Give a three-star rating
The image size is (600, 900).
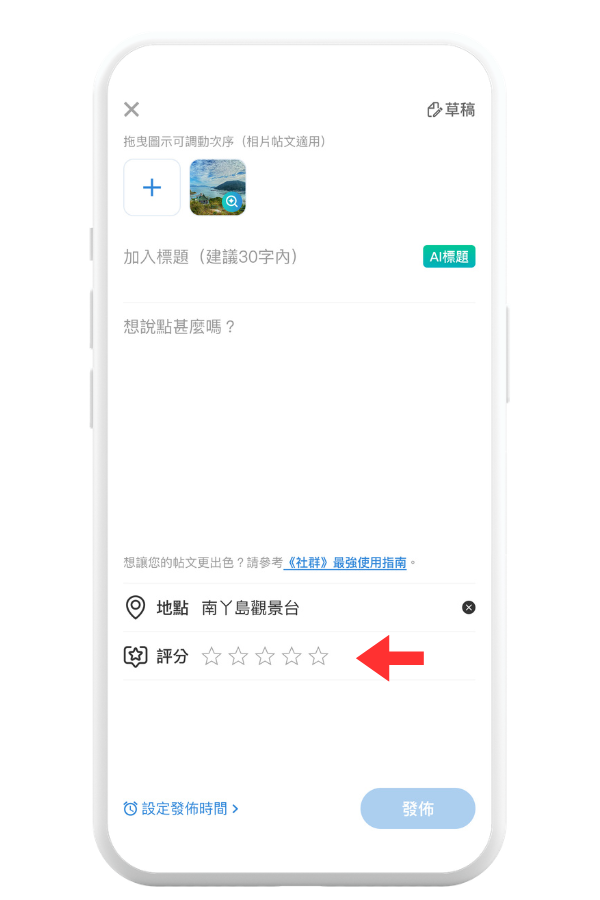(265, 657)
